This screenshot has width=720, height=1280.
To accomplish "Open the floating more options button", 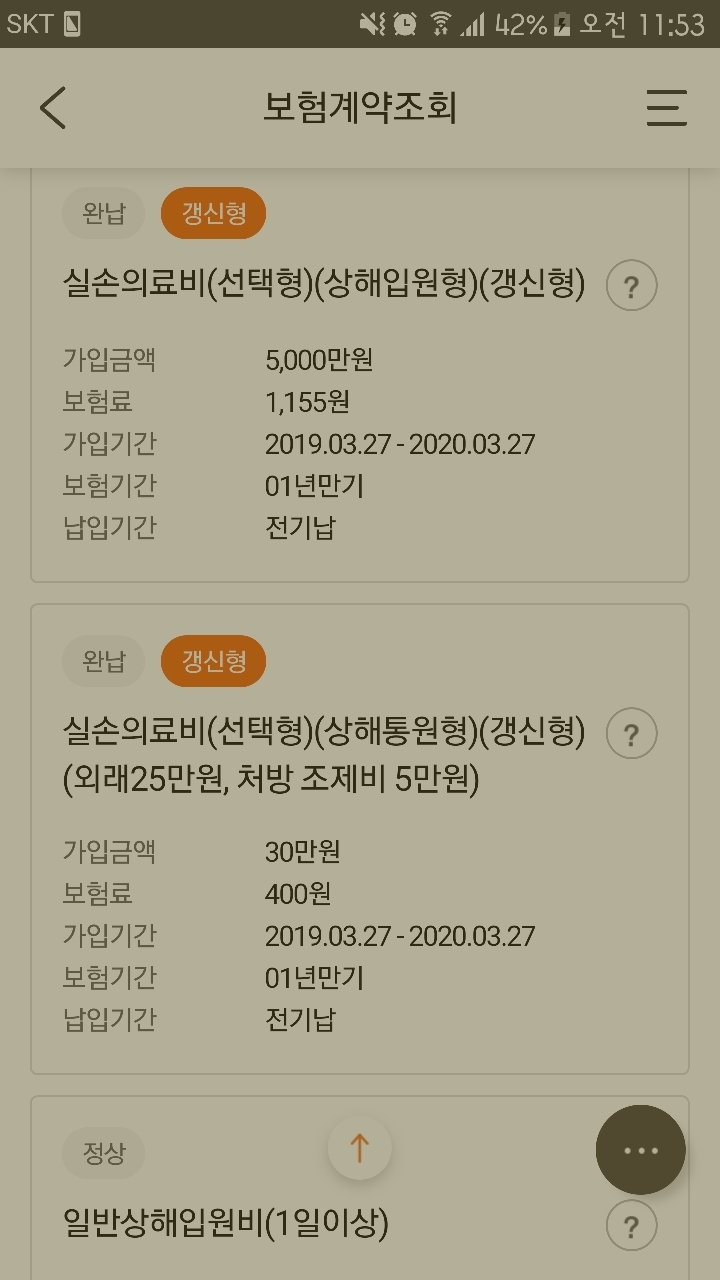I will (x=641, y=1150).
